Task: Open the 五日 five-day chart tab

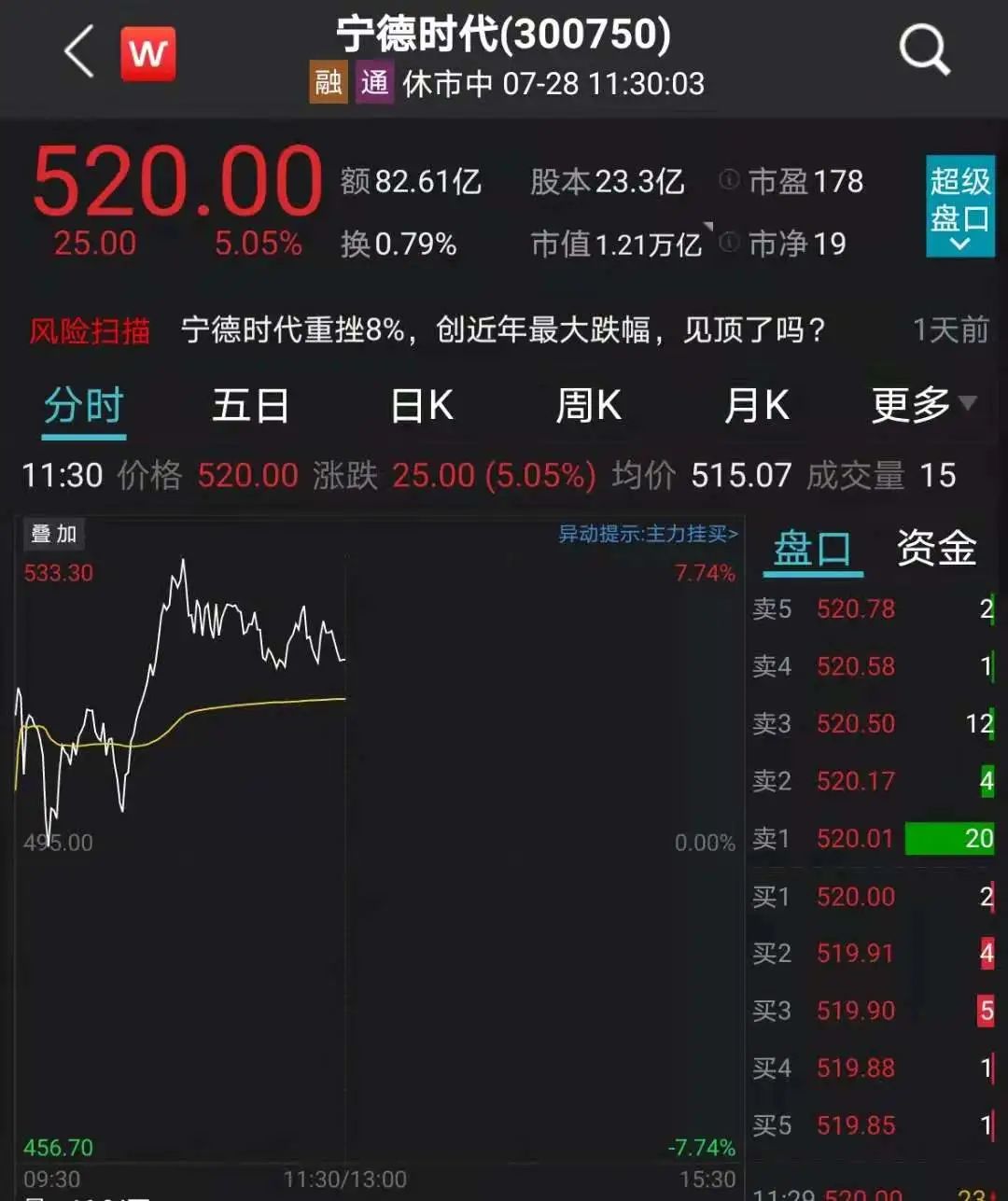Action: pyautogui.click(x=249, y=405)
